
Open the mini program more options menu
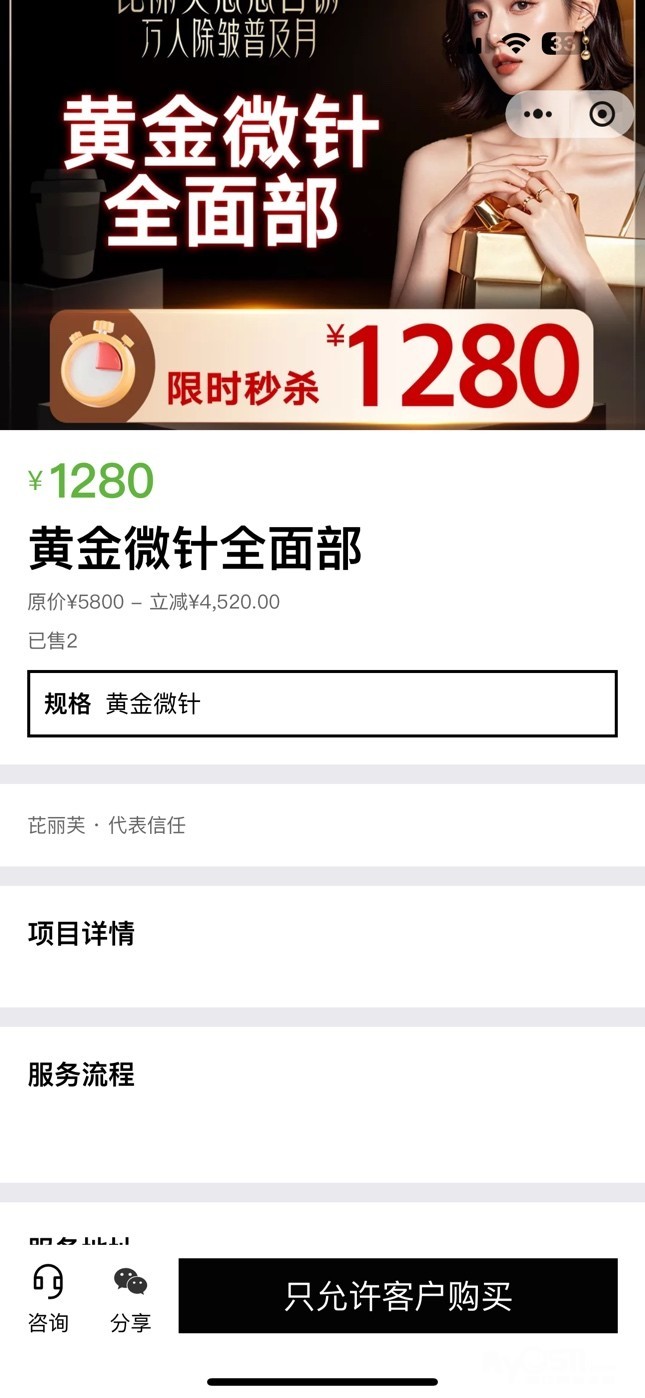(x=538, y=114)
